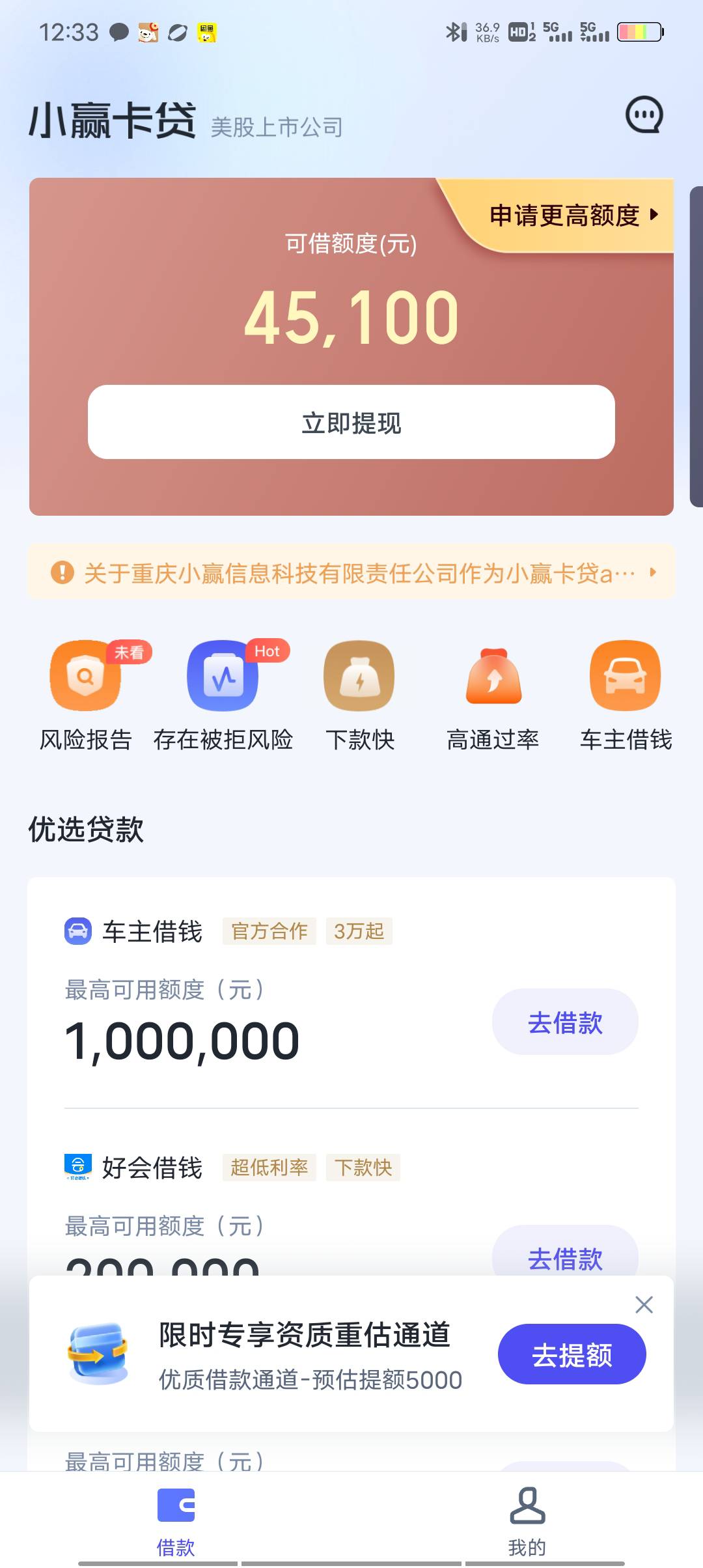
Task: Open the customer service chat icon
Action: [x=644, y=115]
